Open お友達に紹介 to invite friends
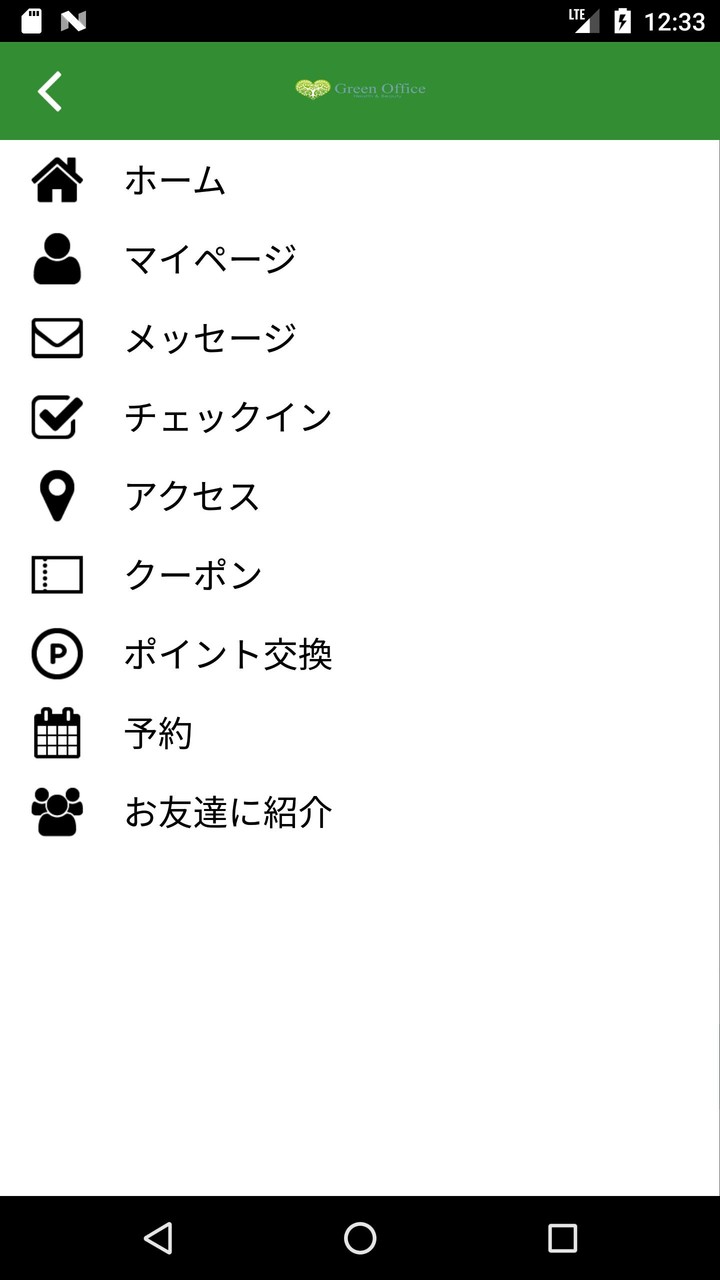This screenshot has height=1280, width=720. tap(229, 813)
